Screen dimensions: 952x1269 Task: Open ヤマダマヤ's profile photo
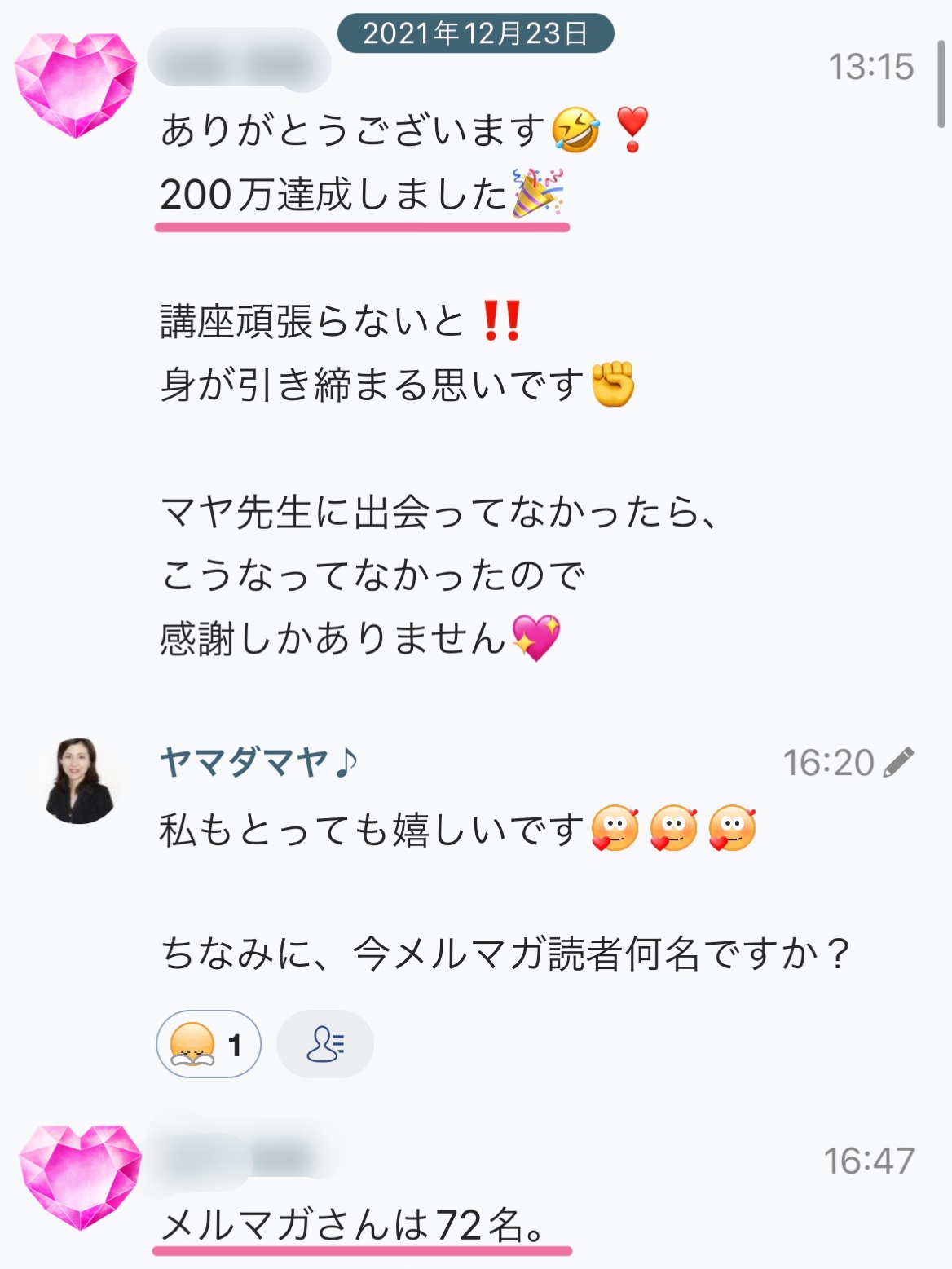[x=79, y=781]
